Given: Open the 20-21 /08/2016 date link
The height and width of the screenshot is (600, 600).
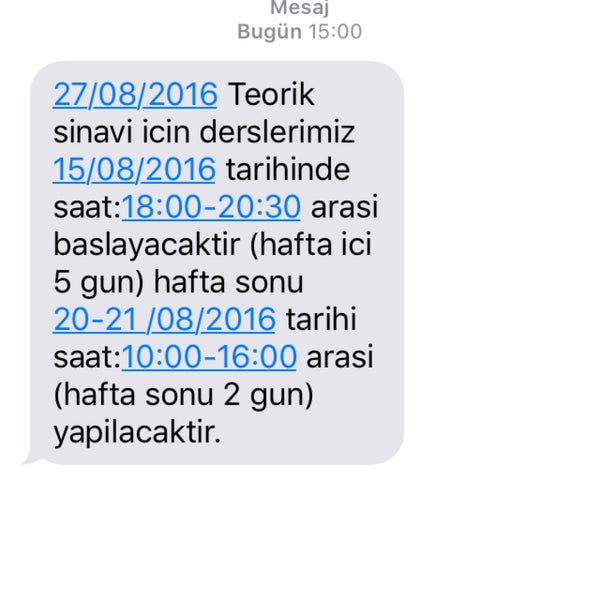Looking at the screenshot, I should pyautogui.click(x=164, y=320).
